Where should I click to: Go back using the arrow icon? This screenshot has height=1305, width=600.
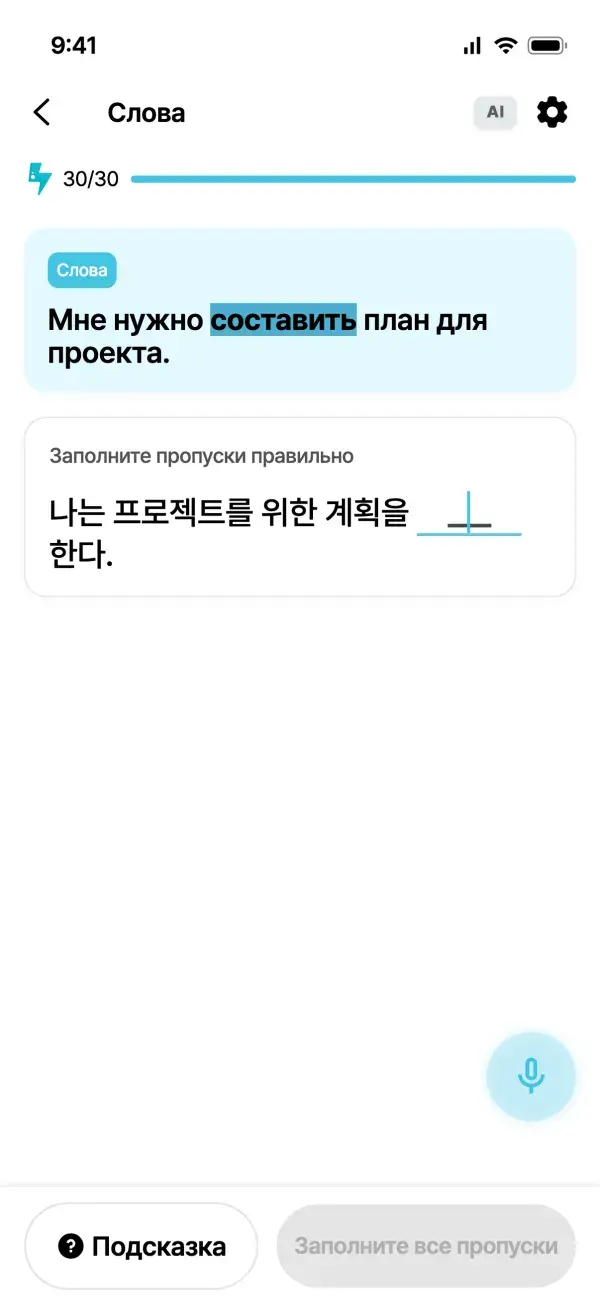click(x=41, y=112)
